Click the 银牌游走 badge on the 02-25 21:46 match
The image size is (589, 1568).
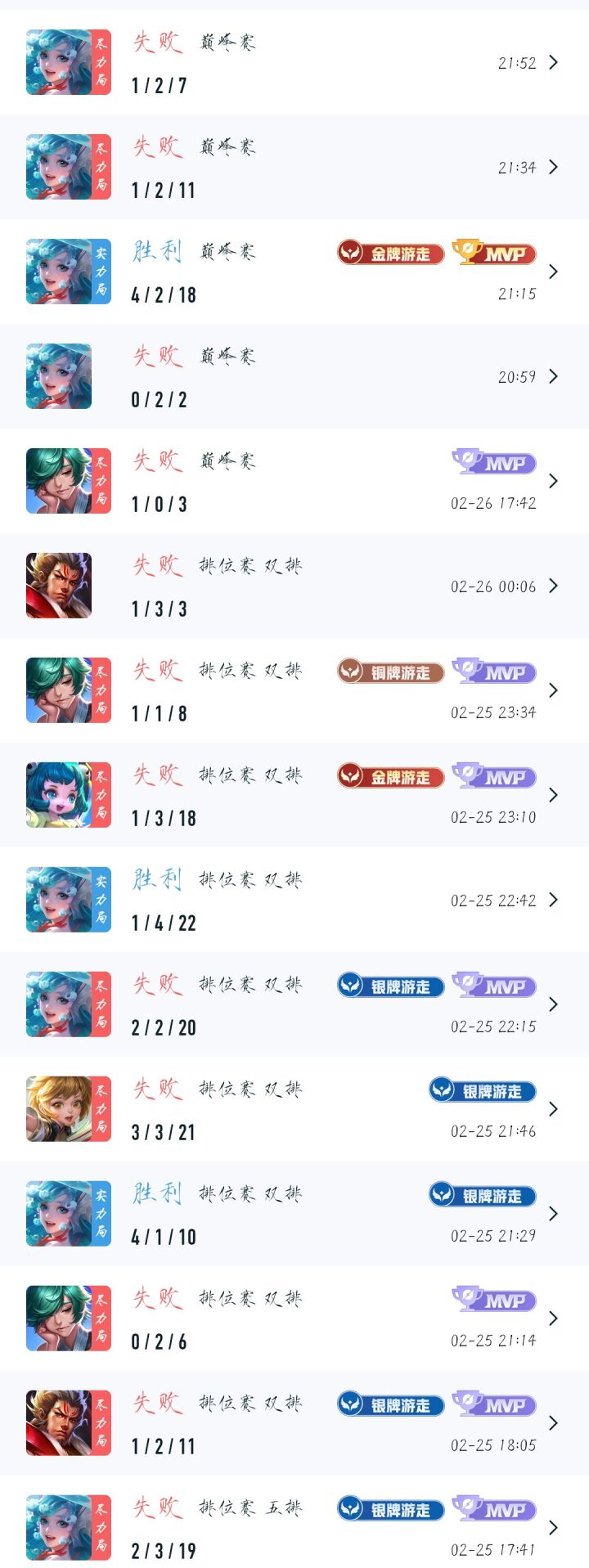[480, 1091]
